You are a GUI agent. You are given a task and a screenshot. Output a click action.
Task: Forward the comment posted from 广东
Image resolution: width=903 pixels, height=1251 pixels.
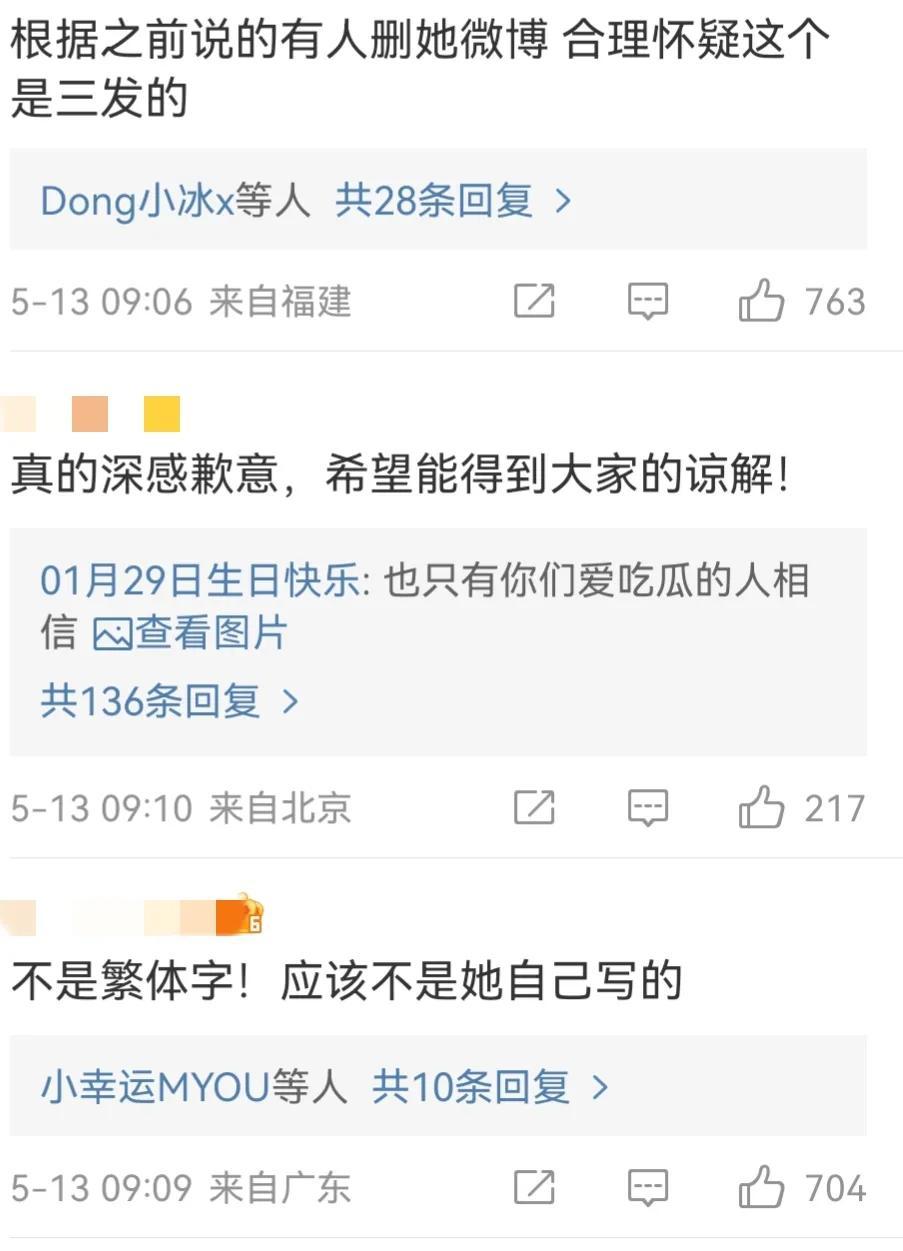[x=534, y=1188]
